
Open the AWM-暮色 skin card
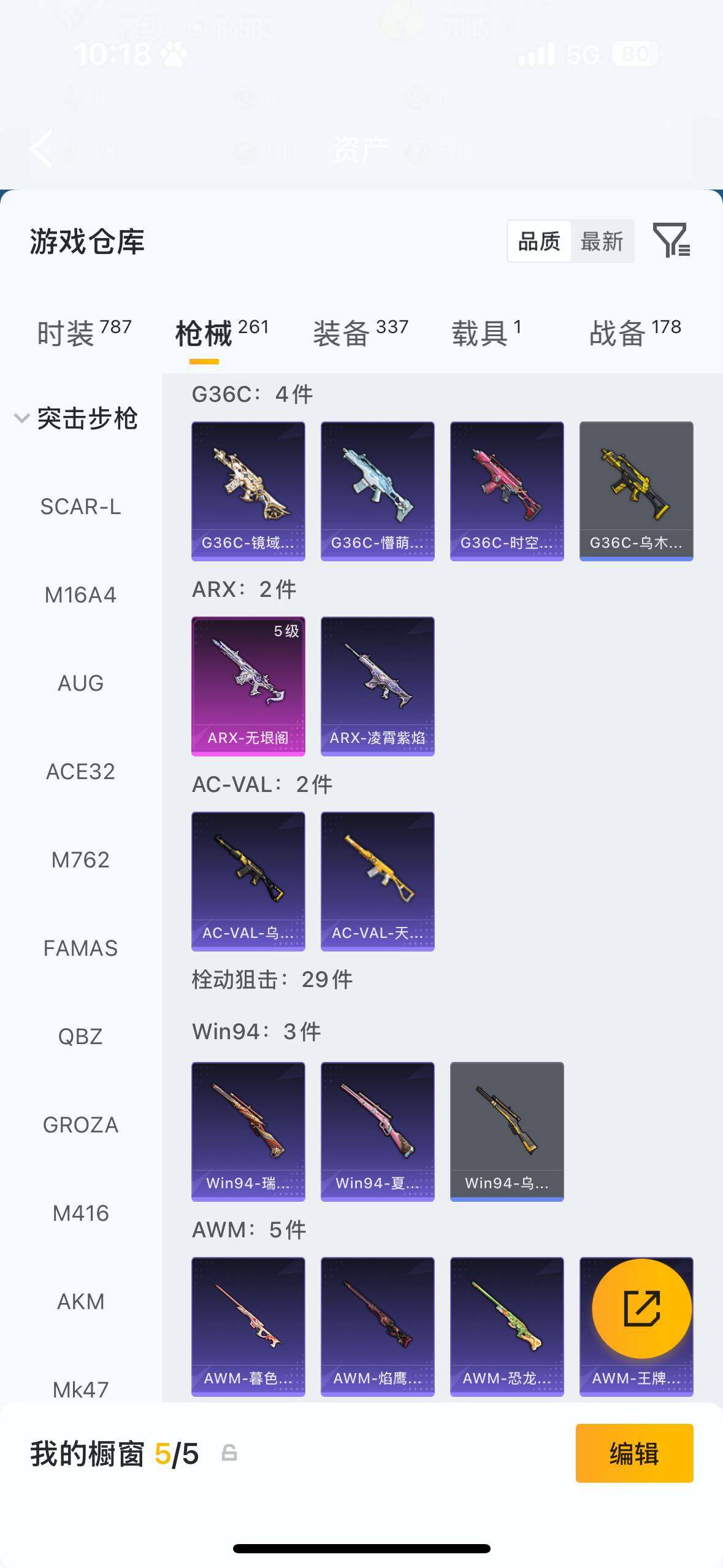tap(248, 1326)
